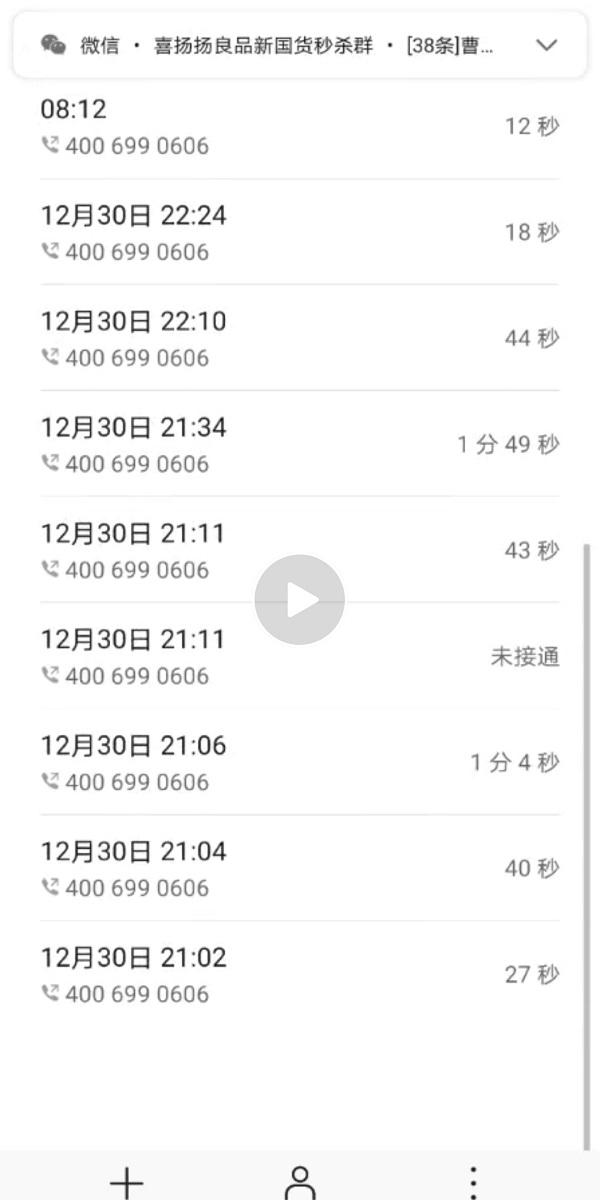Tap the 12月30日 21:02 call record
Screen dimensions: 600x1200
[x=299, y=974]
